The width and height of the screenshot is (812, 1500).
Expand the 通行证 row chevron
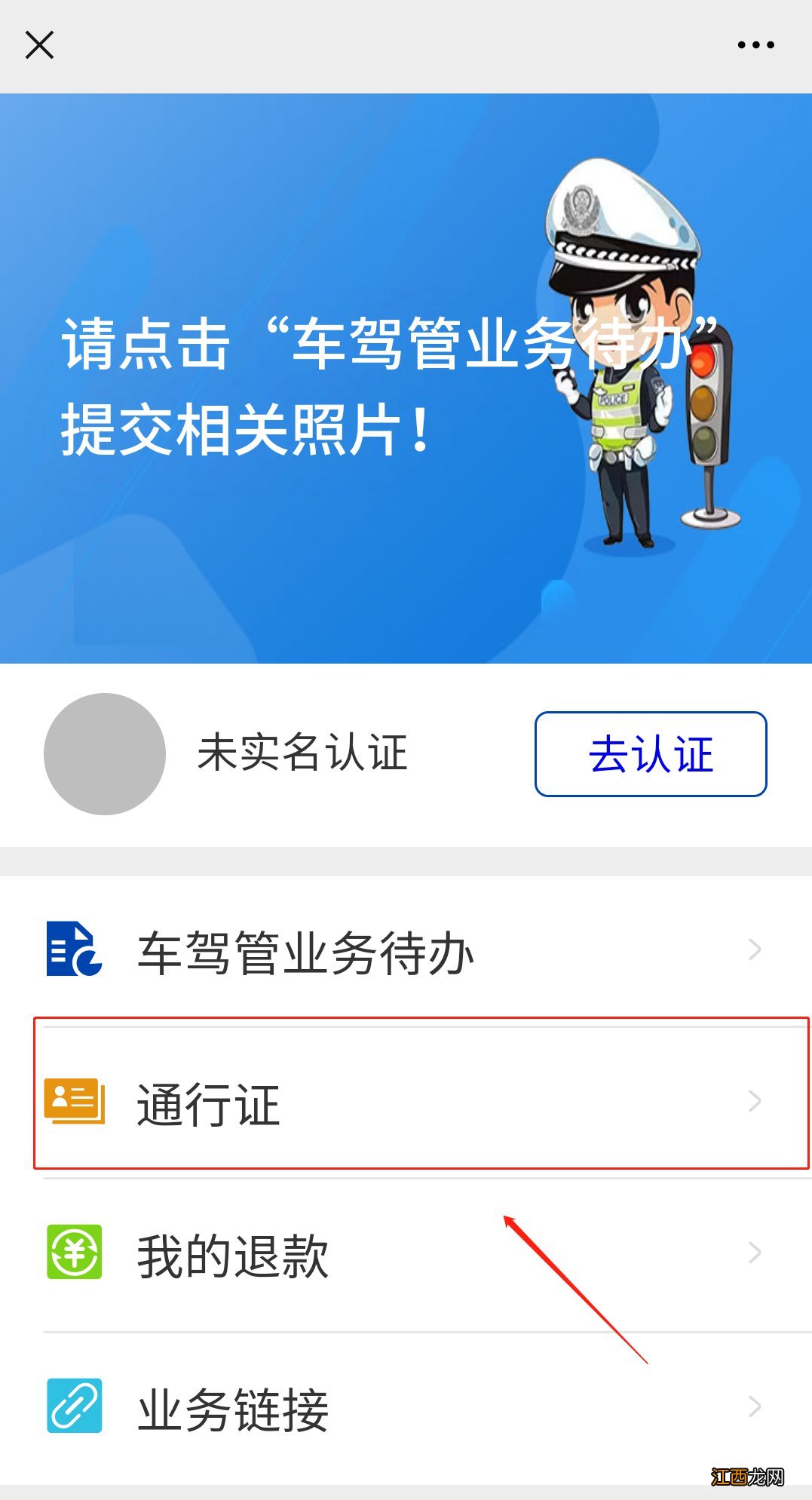pyautogui.click(x=755, y=1101)
